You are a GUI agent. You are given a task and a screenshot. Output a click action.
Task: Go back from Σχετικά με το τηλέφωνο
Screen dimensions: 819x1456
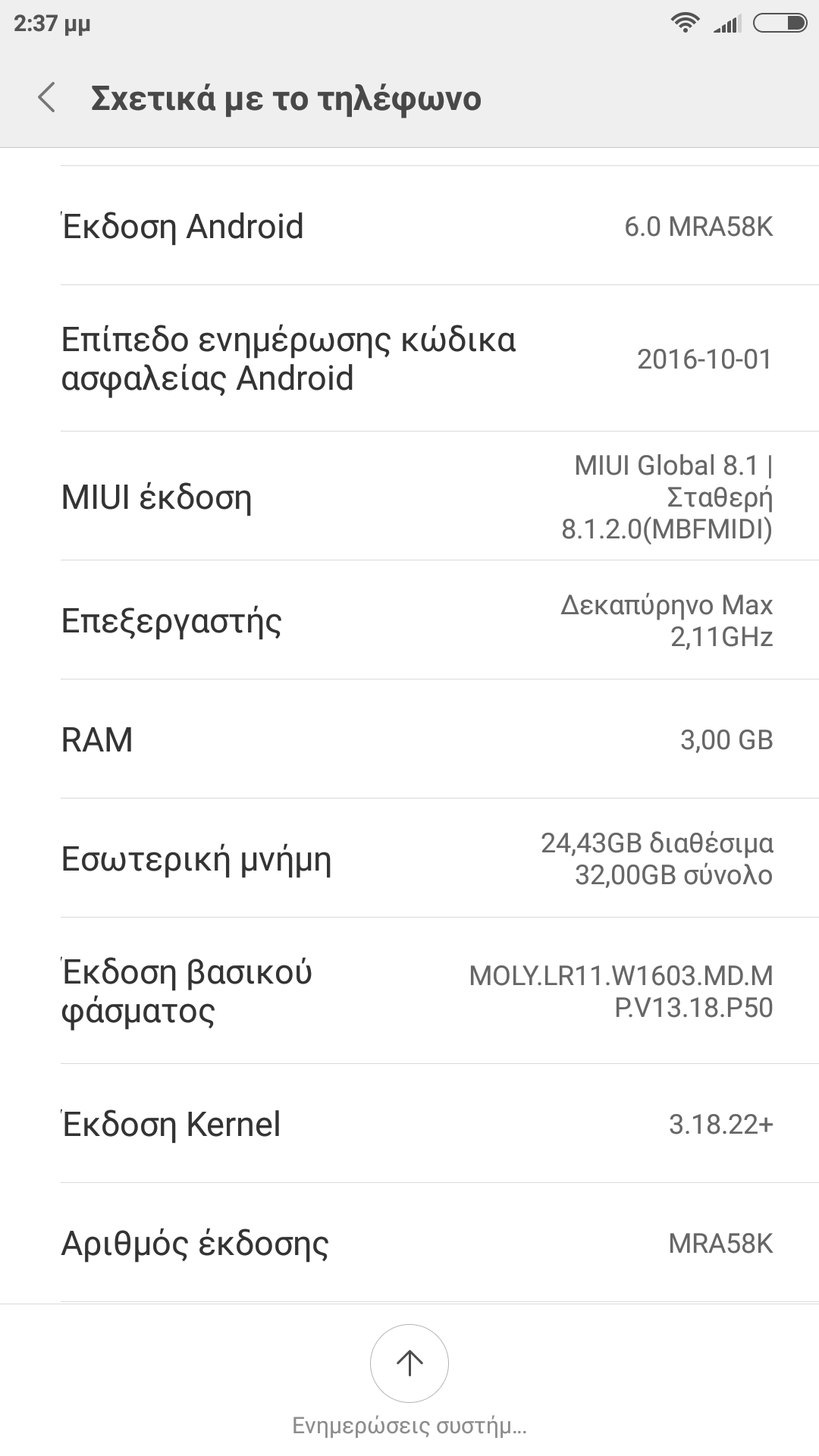[x=47, y=99]
